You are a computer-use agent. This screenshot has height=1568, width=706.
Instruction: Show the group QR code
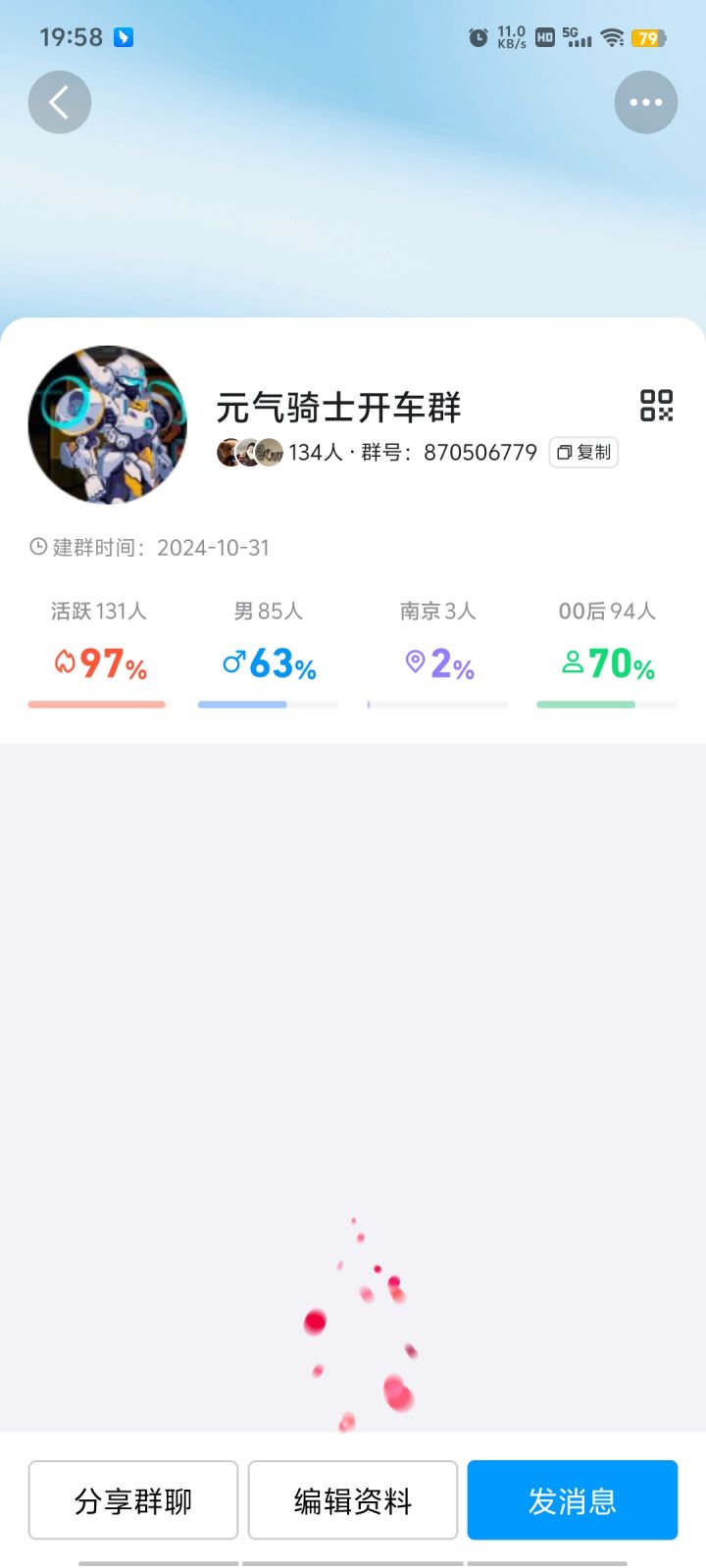656,405
